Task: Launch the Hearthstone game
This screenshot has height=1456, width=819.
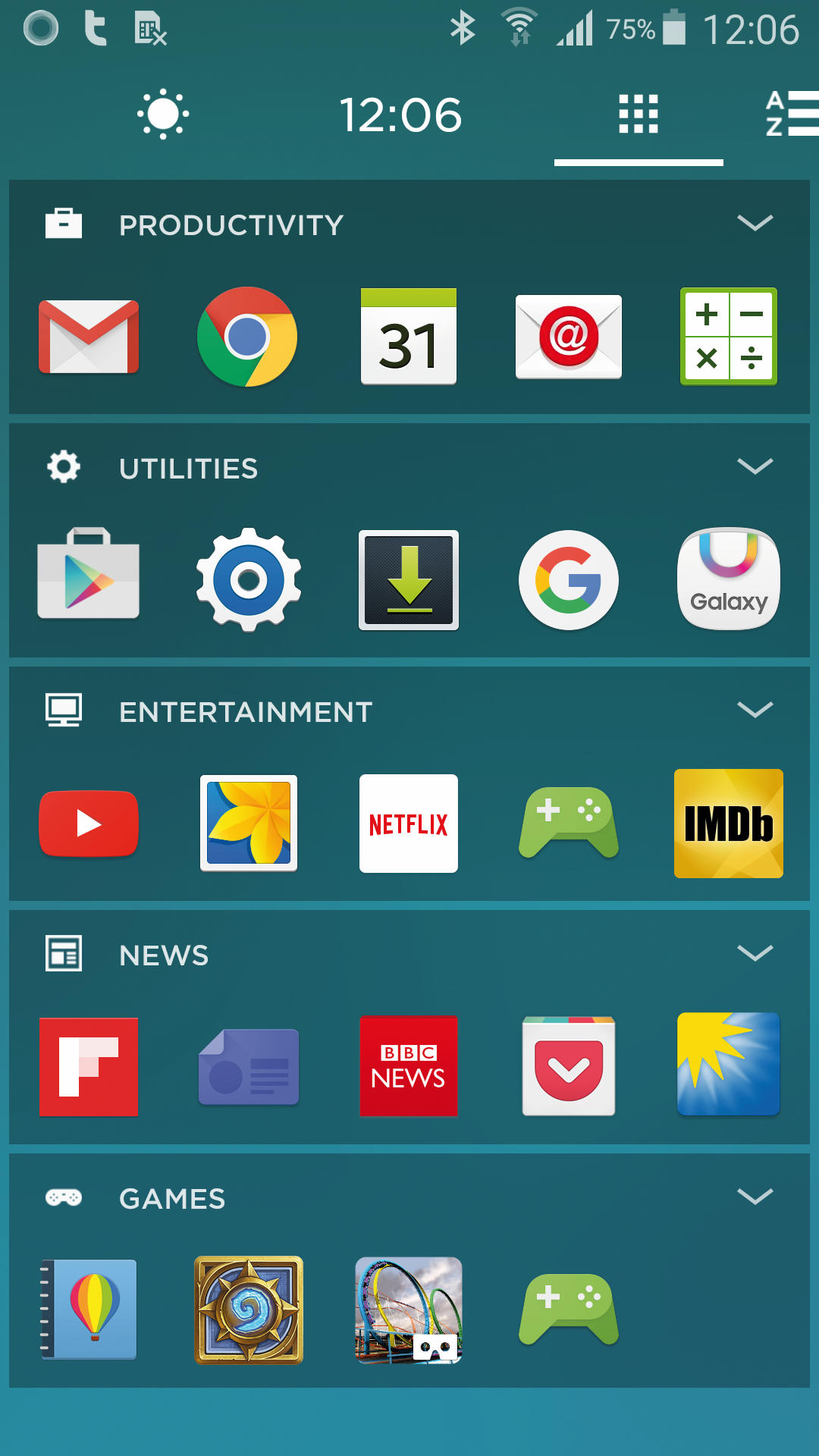Action: [x=248, y=1310]
